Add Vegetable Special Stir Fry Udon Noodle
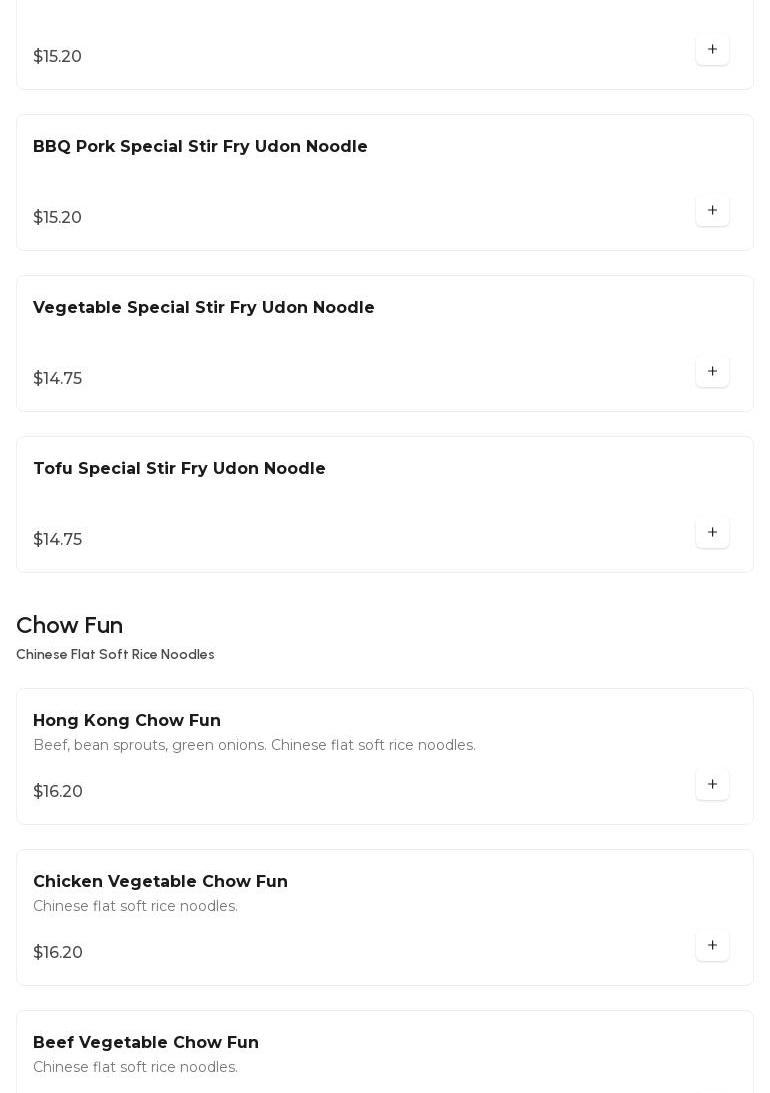The image size is (770, 1093). 712,371
